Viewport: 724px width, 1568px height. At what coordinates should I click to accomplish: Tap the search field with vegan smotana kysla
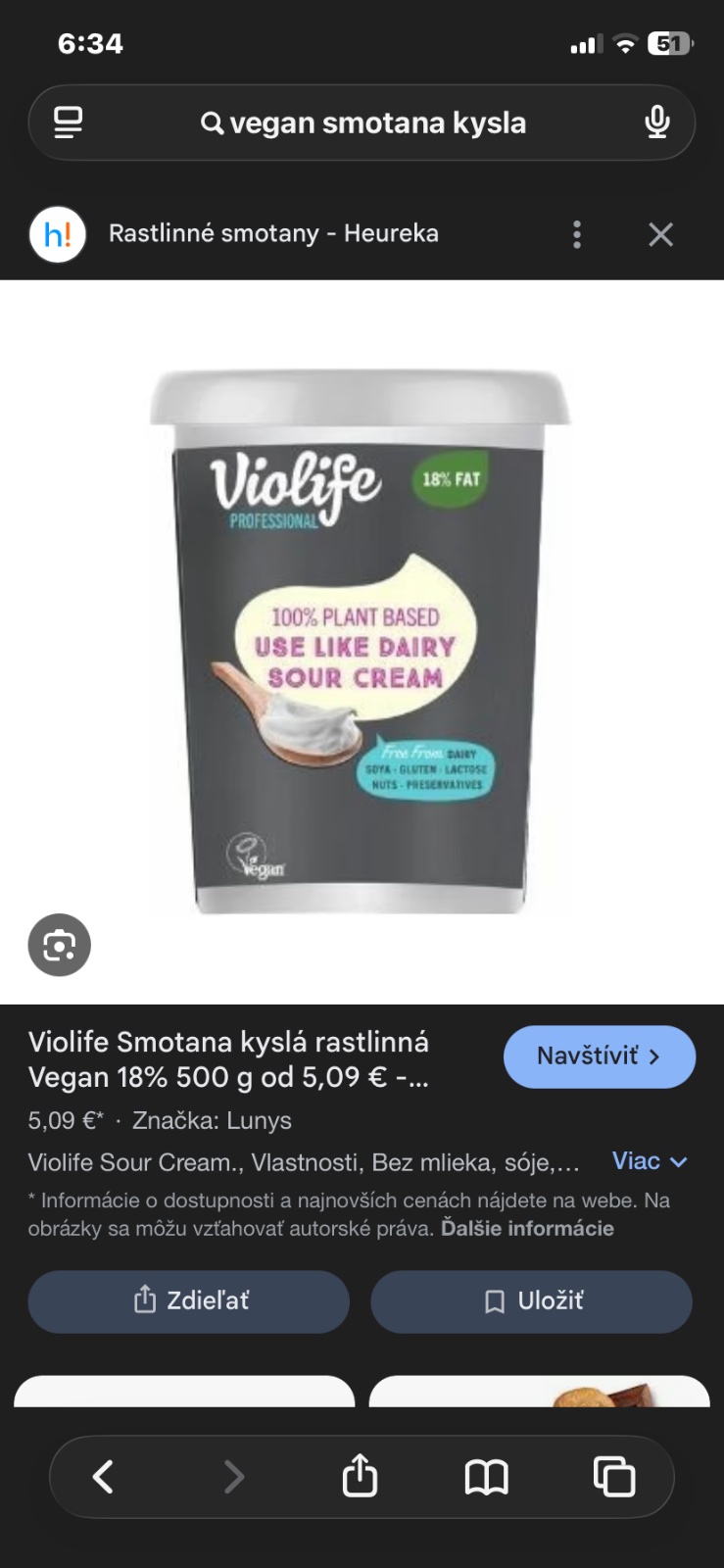pos(363,122)
